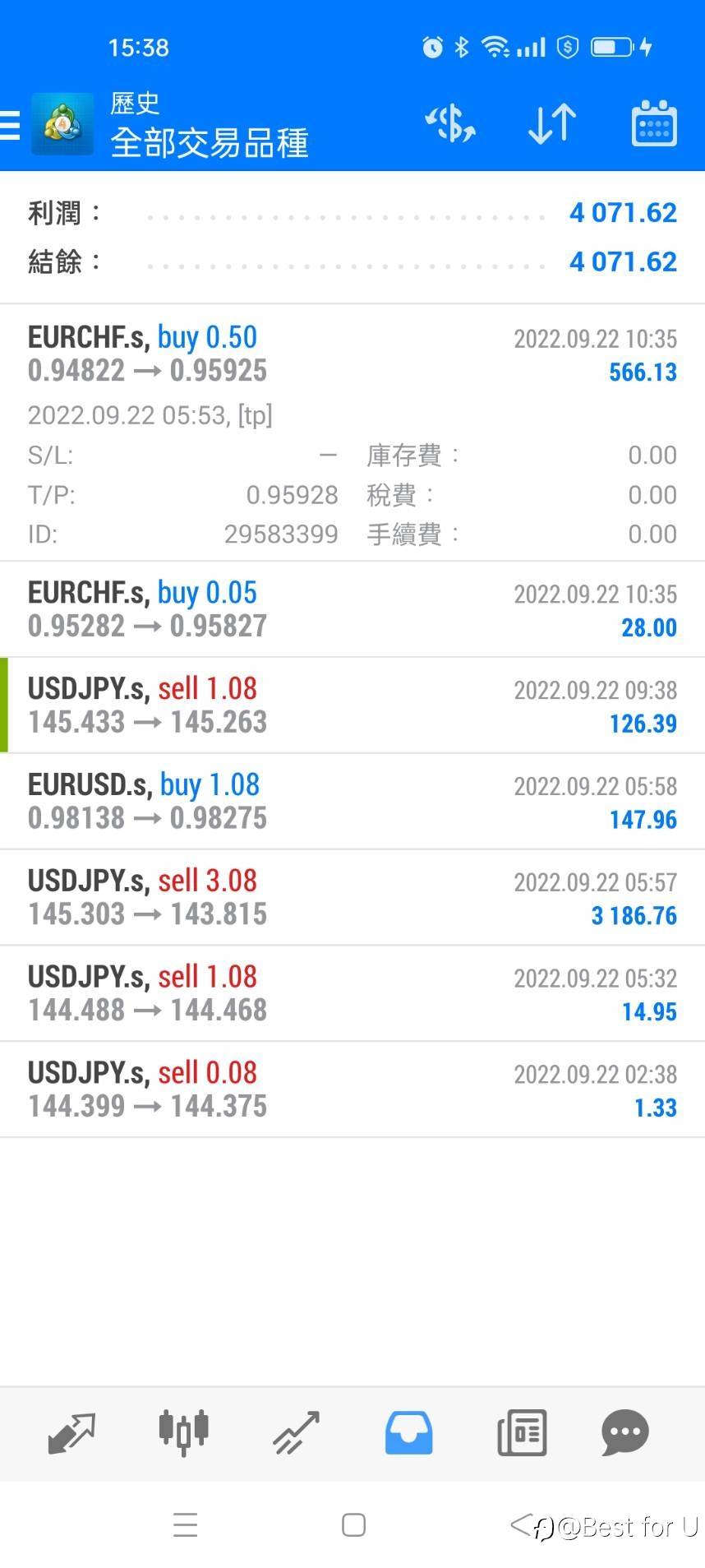Open the hamburger drawer menu
This screenshot has height=1568, width=705.
pos(12,126)
